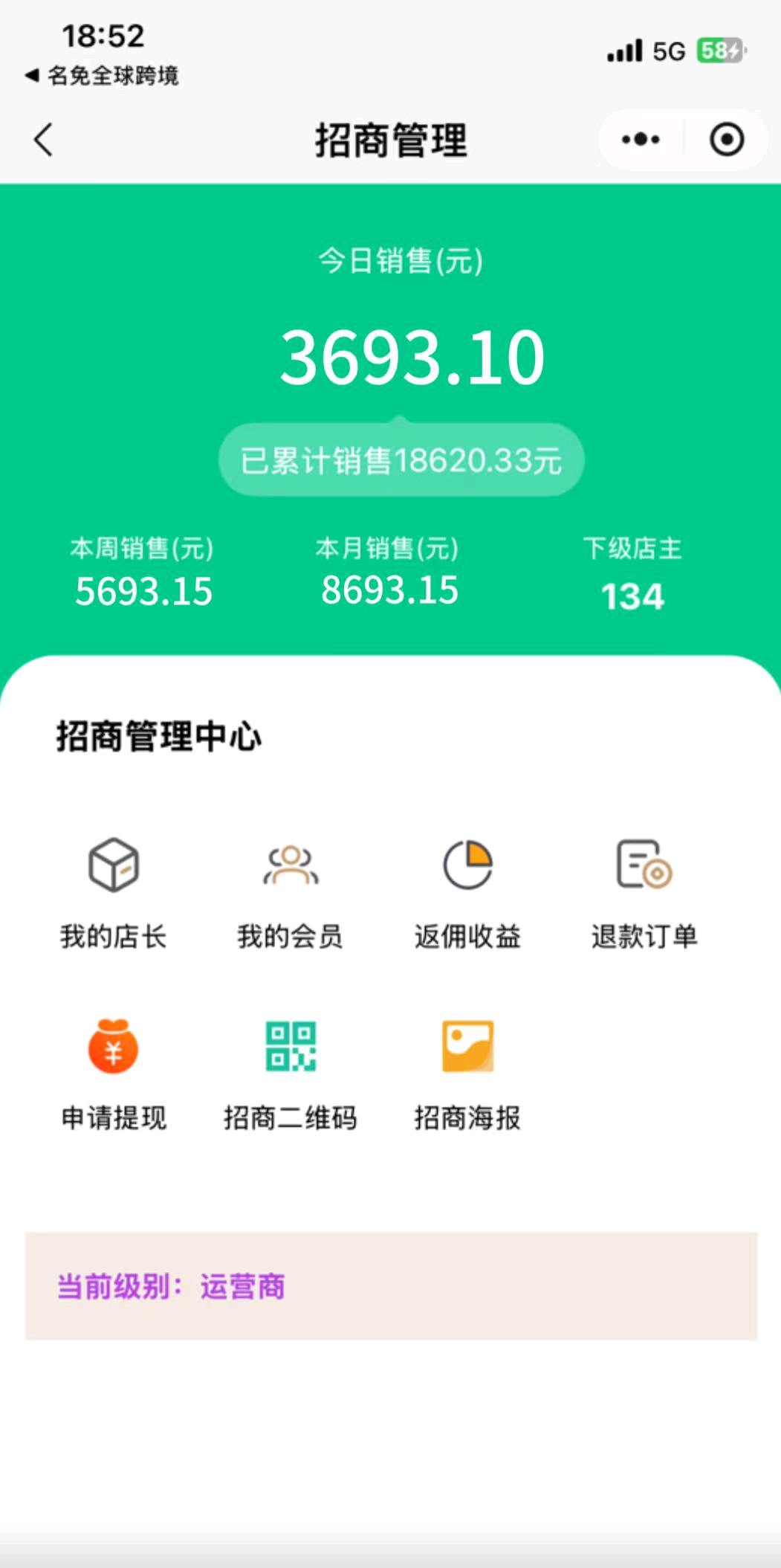This screenshot has height=1568, width=781.
Task: View 我的会员 list
Action: pos(291,892)
